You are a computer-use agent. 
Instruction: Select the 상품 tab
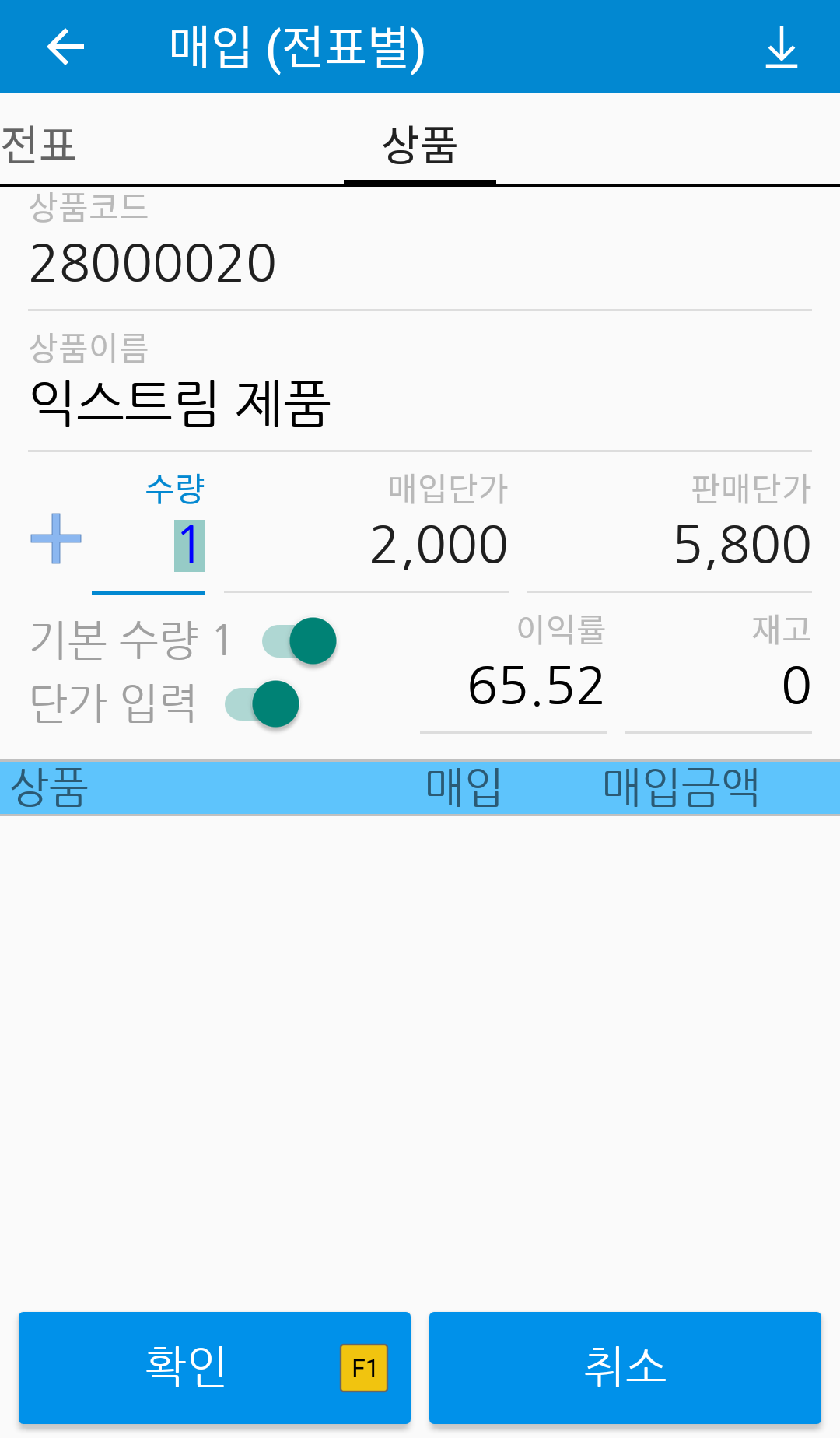420,145
